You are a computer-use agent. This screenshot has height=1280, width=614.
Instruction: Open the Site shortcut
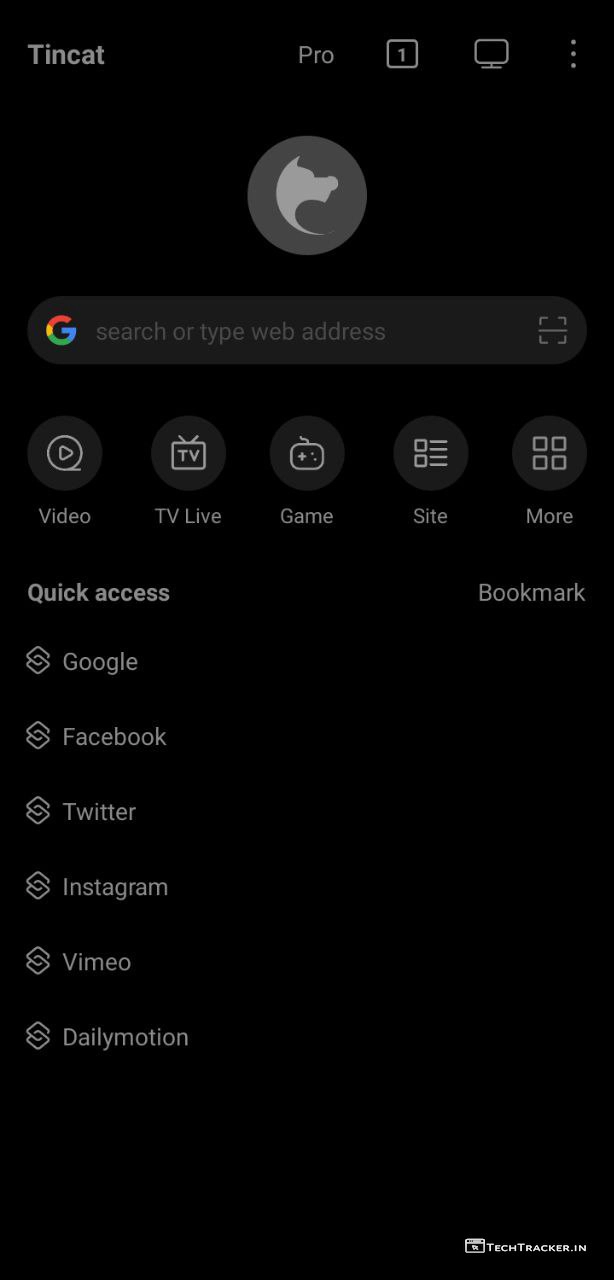pos(430,454)
